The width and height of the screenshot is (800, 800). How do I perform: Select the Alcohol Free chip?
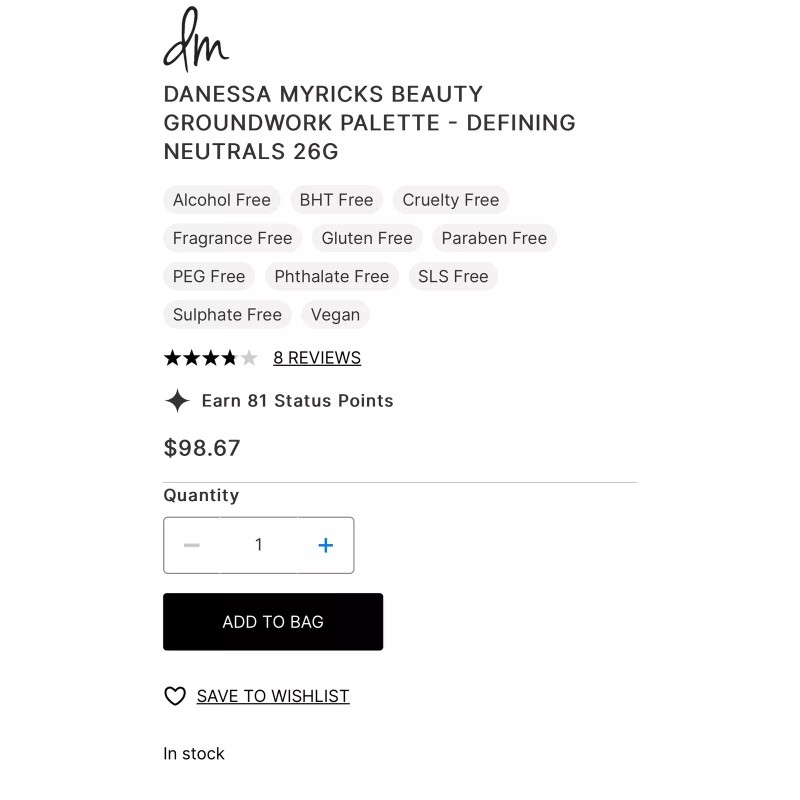222,200
